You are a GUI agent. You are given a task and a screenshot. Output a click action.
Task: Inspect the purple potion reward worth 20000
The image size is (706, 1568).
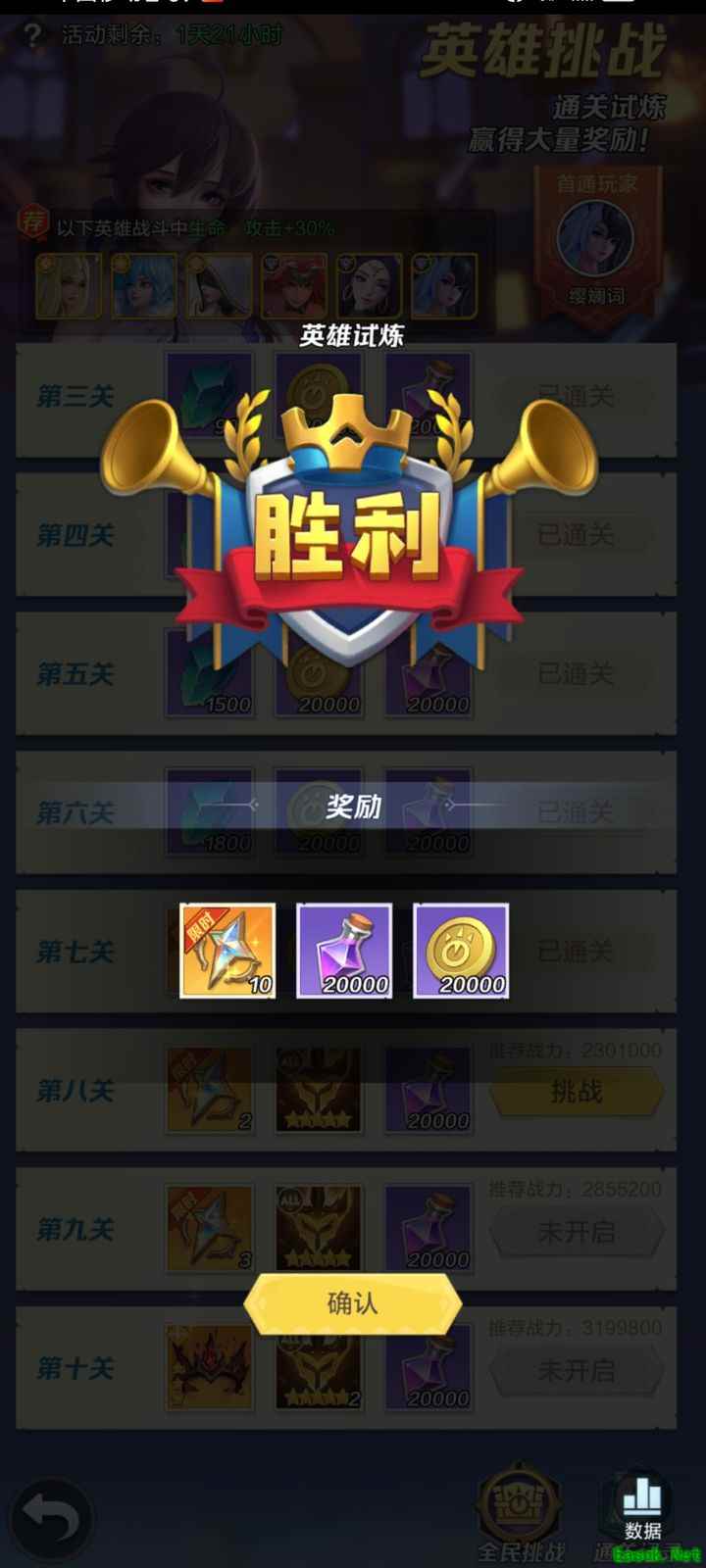[344, 951]
